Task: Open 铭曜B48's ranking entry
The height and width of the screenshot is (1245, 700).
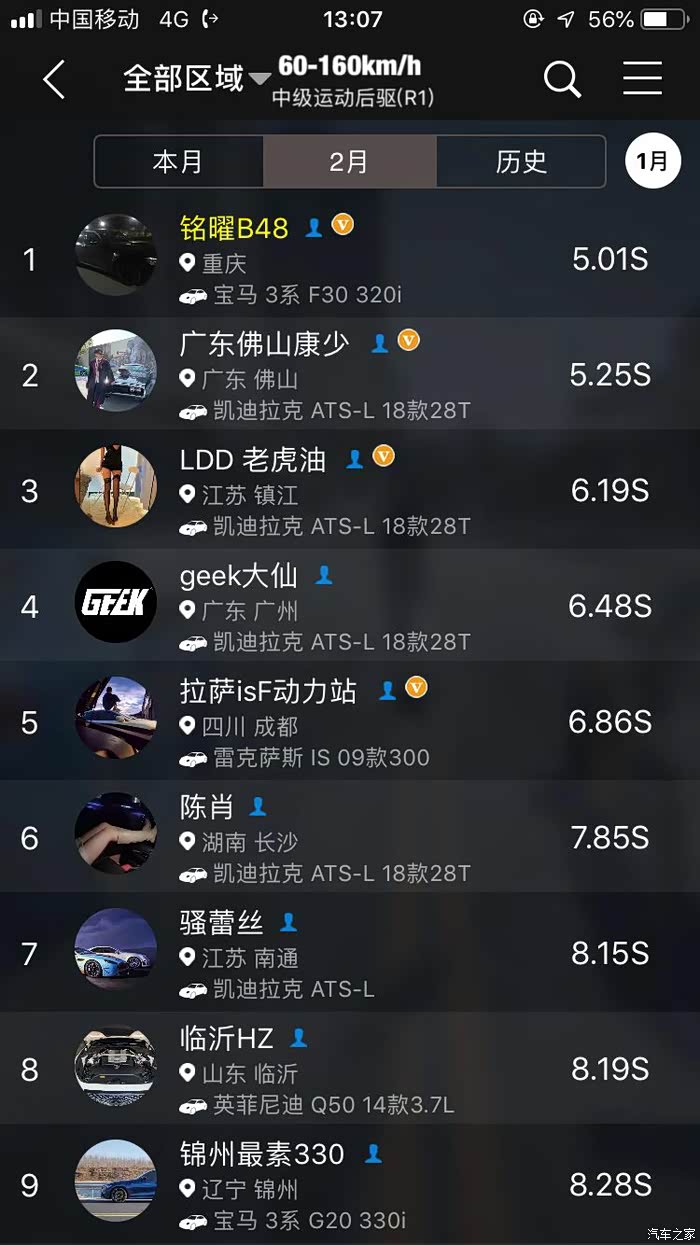Action: coord(350,260)
